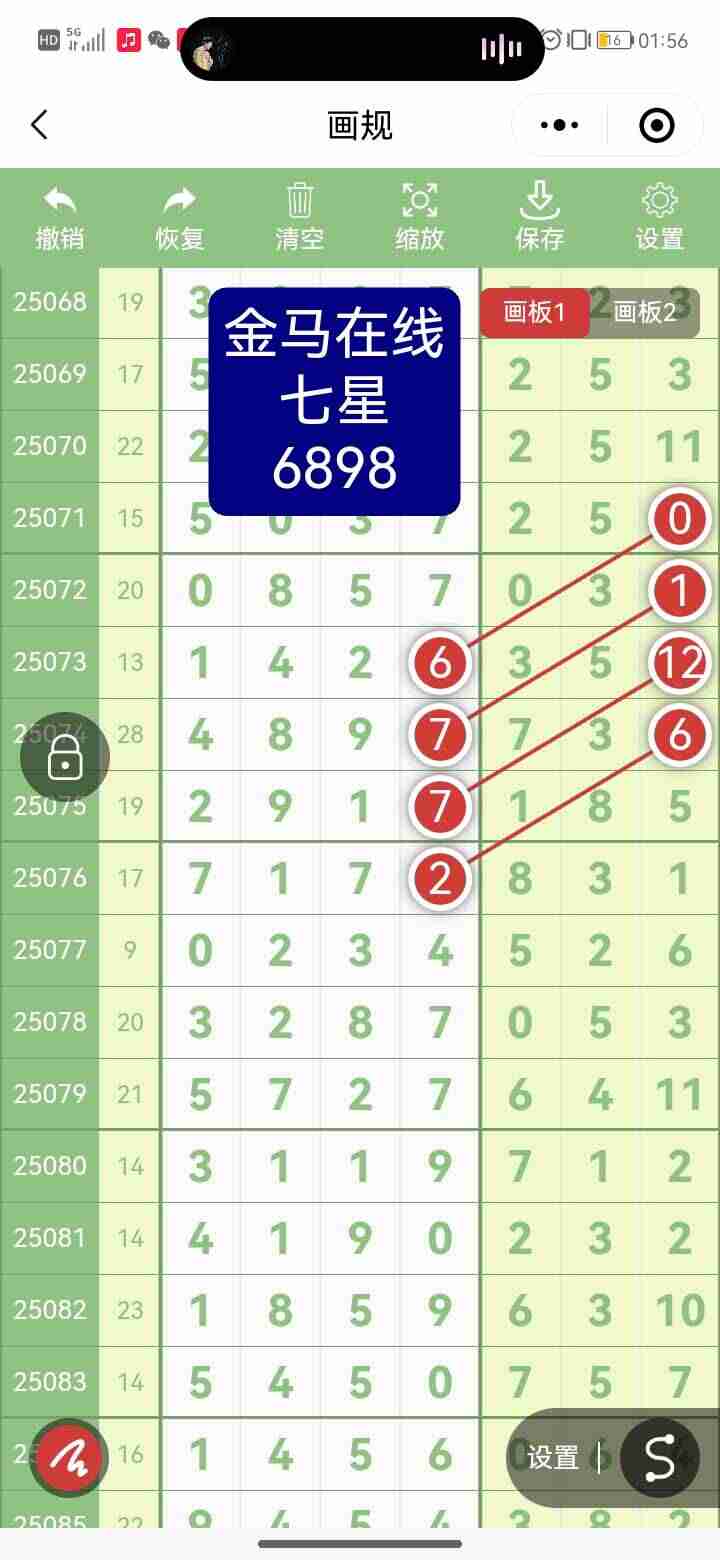
Task: Toggle the lock icon on the left
Action: [64, 757]
